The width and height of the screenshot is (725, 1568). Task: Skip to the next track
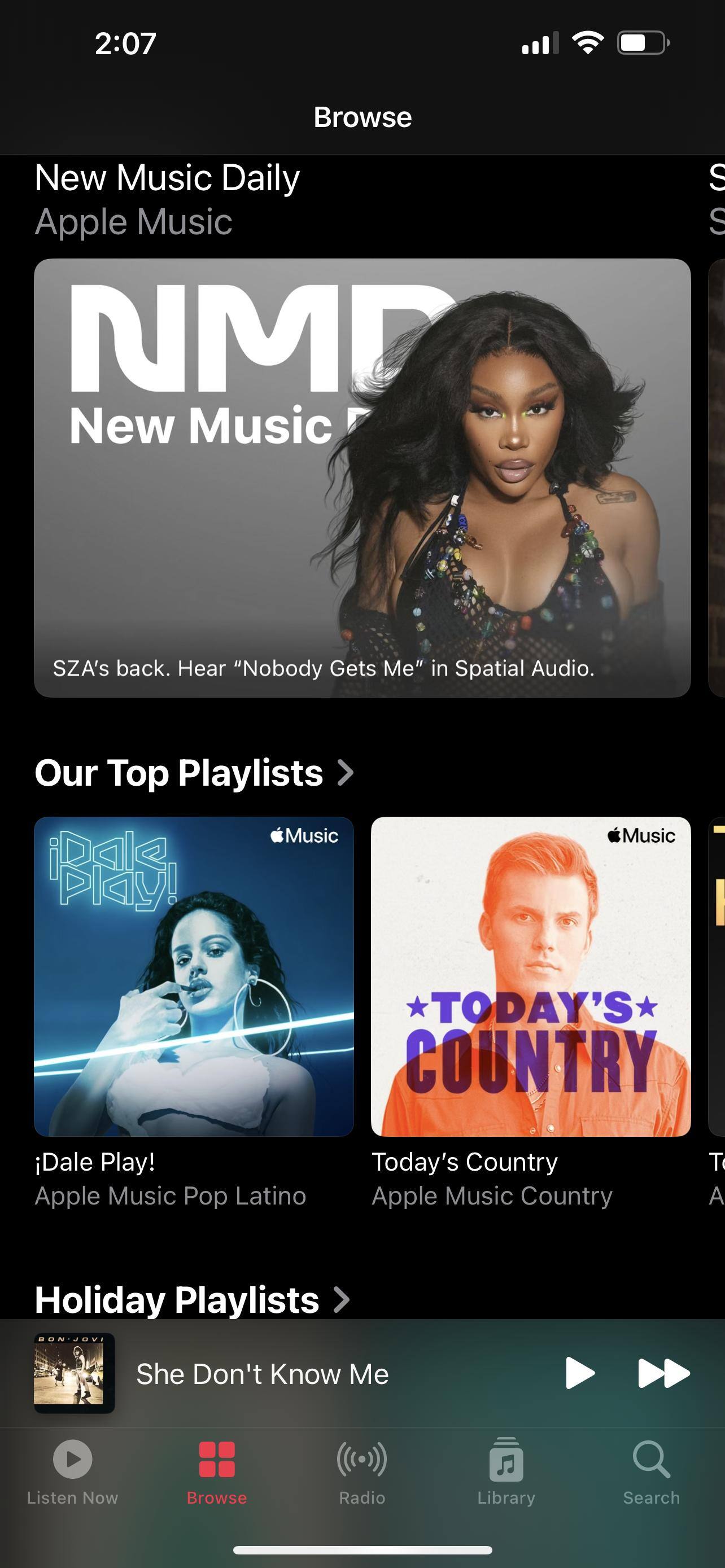[663, 1373]
